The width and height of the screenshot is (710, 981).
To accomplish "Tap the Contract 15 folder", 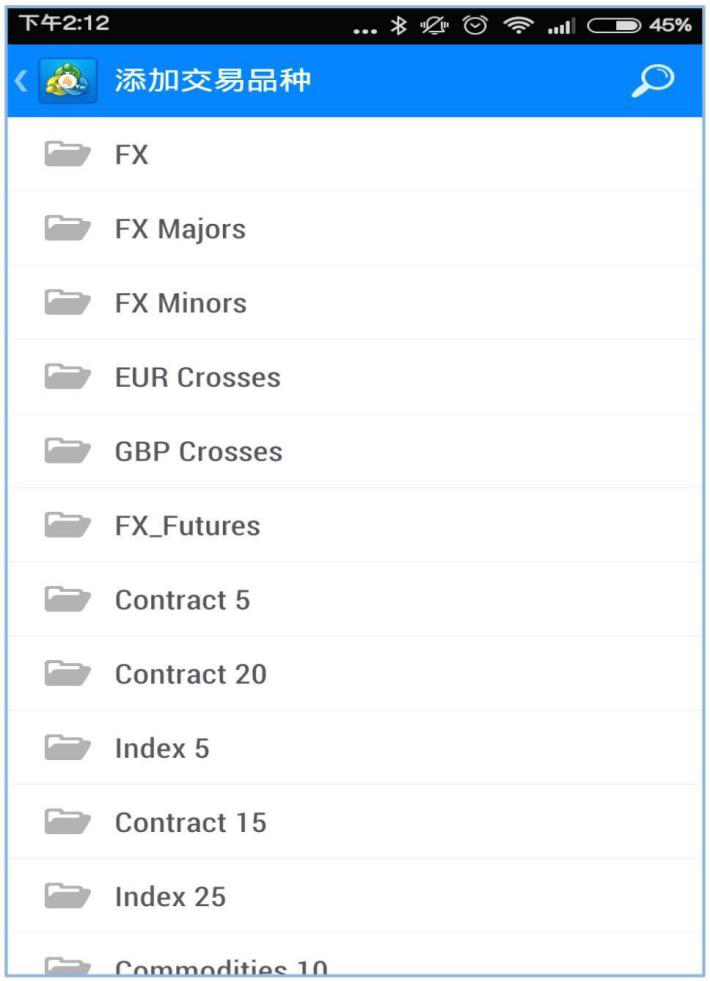I will tap(190, 822).
